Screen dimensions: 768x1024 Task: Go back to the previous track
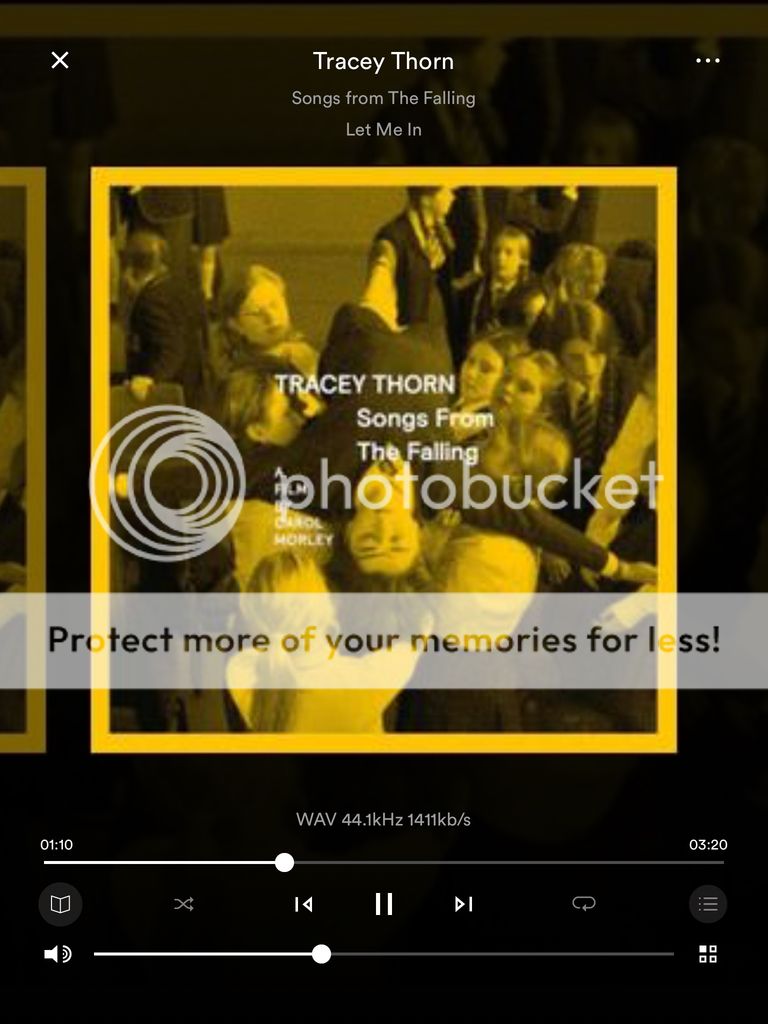(x=304, y=904)
